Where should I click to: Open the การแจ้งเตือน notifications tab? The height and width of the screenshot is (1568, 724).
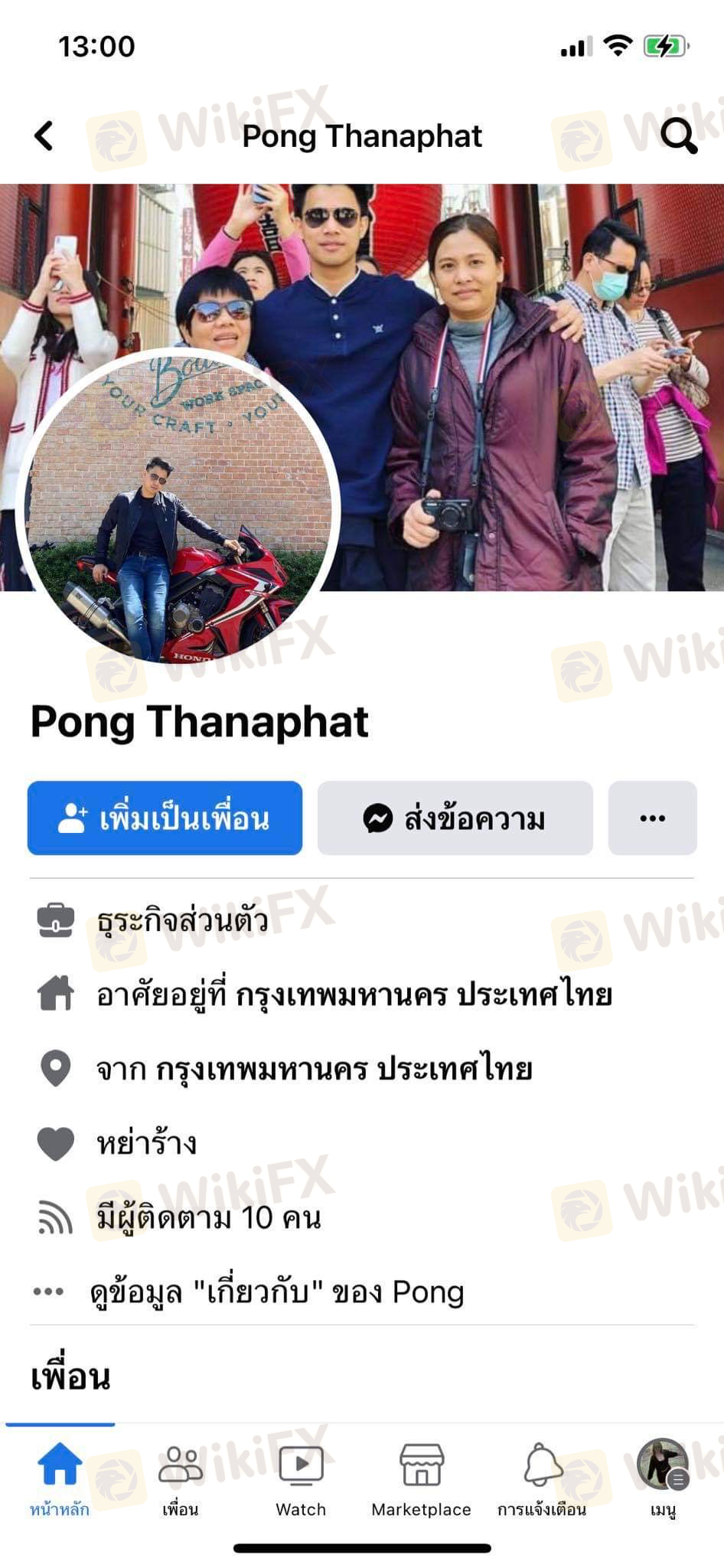coord(542,1478)
